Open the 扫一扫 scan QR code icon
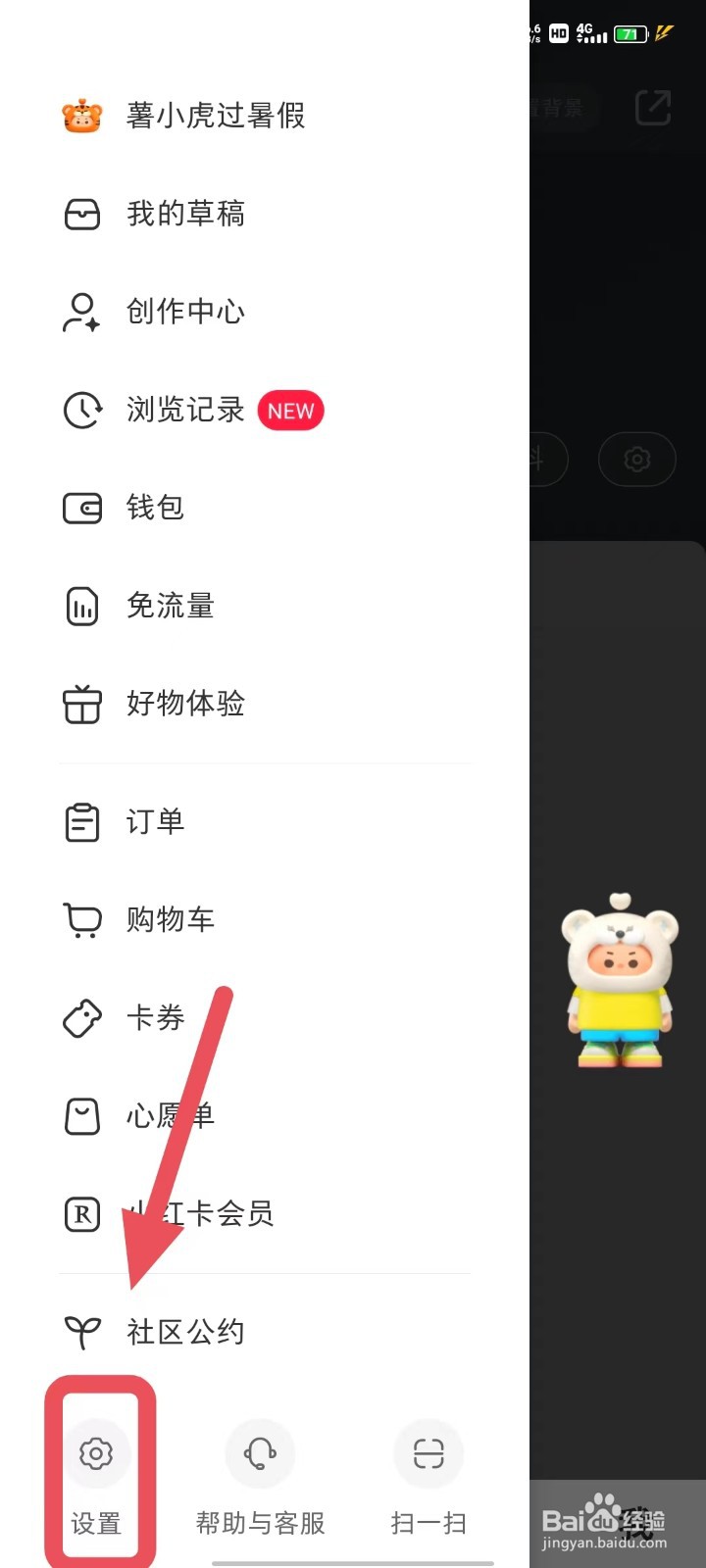Viewport: 706px width, 1568px height. click(x=429, y=1454)
